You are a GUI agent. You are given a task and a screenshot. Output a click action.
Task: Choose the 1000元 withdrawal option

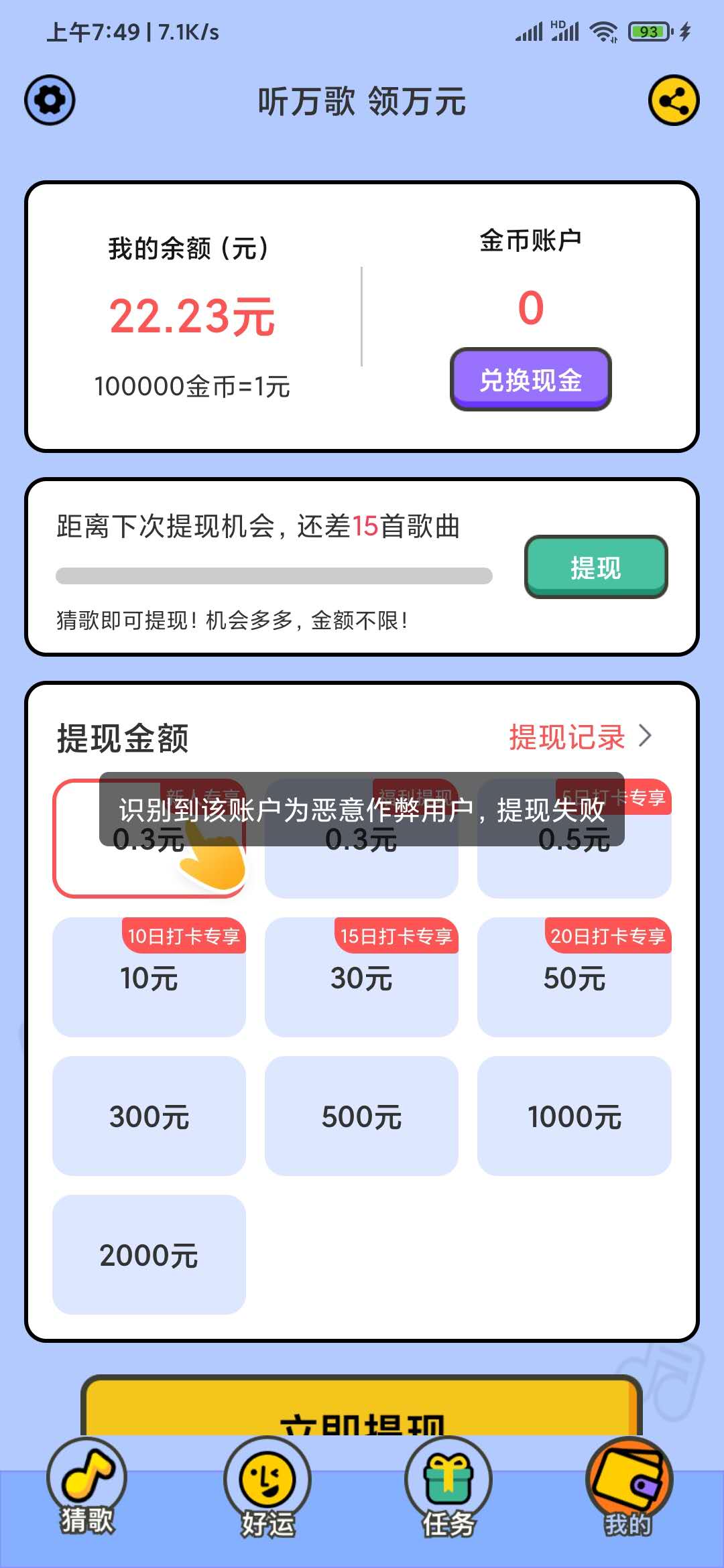574,1116
